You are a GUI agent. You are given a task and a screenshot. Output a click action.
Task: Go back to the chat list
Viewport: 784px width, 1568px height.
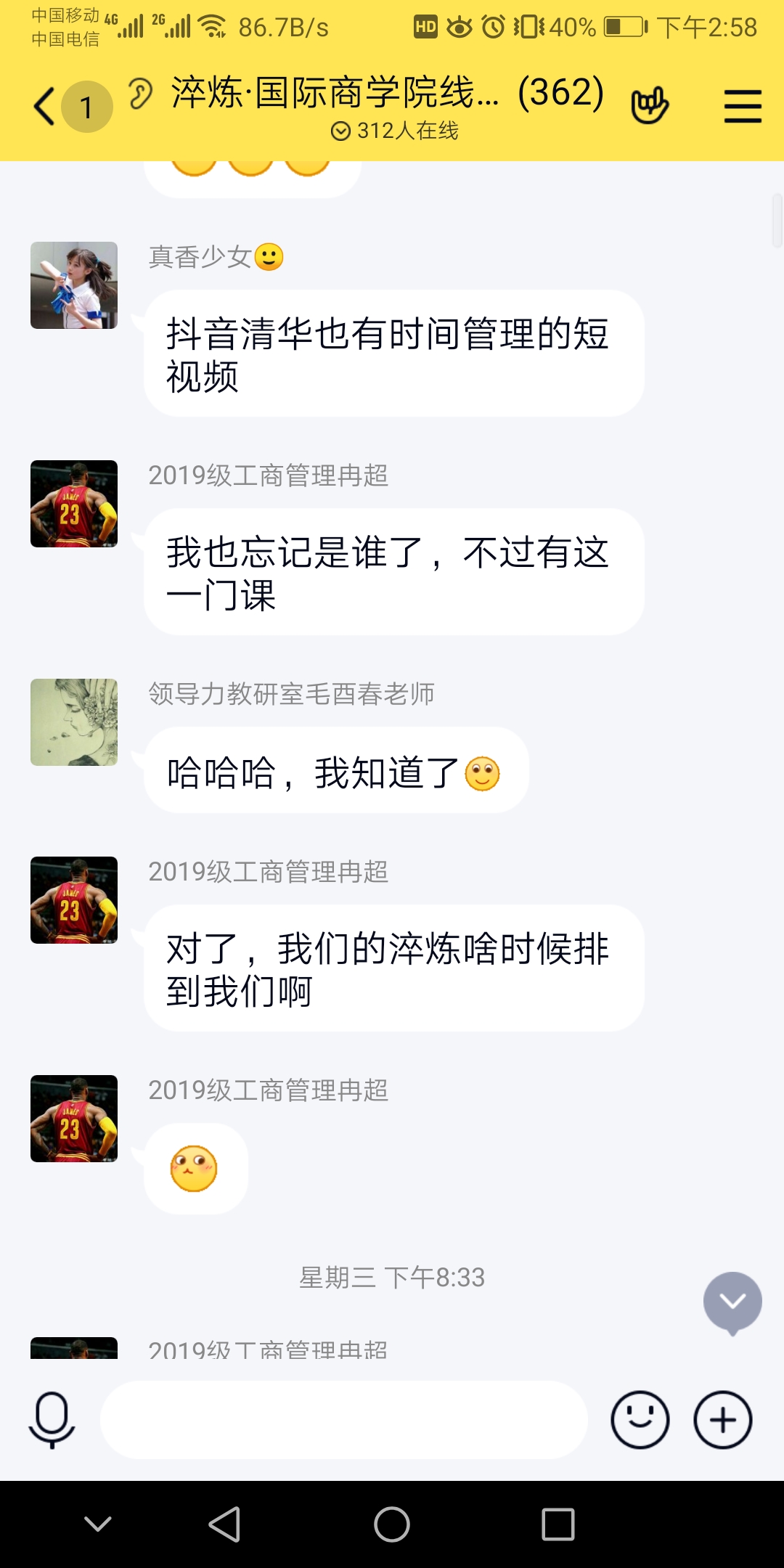click(x=45, y=107)
